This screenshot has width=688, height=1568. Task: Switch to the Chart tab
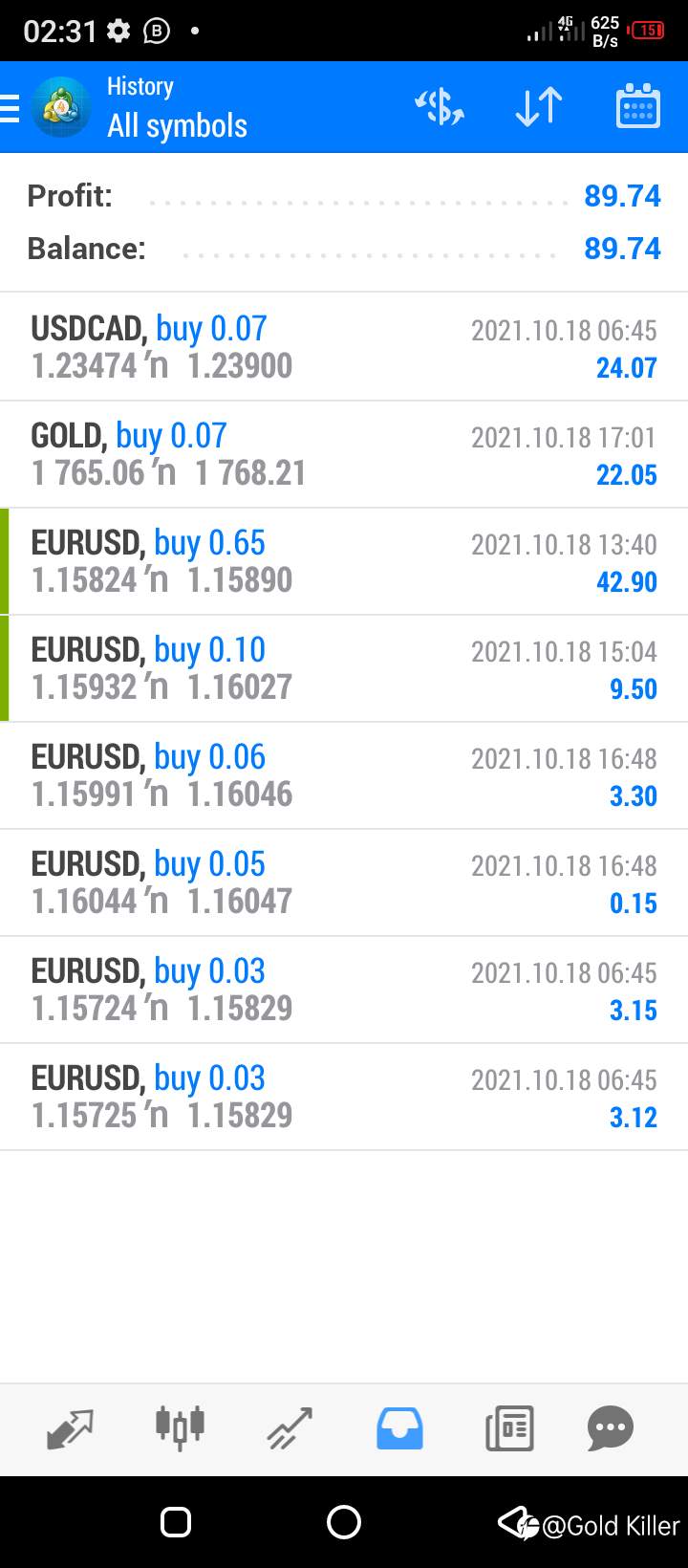(180, 1429)
